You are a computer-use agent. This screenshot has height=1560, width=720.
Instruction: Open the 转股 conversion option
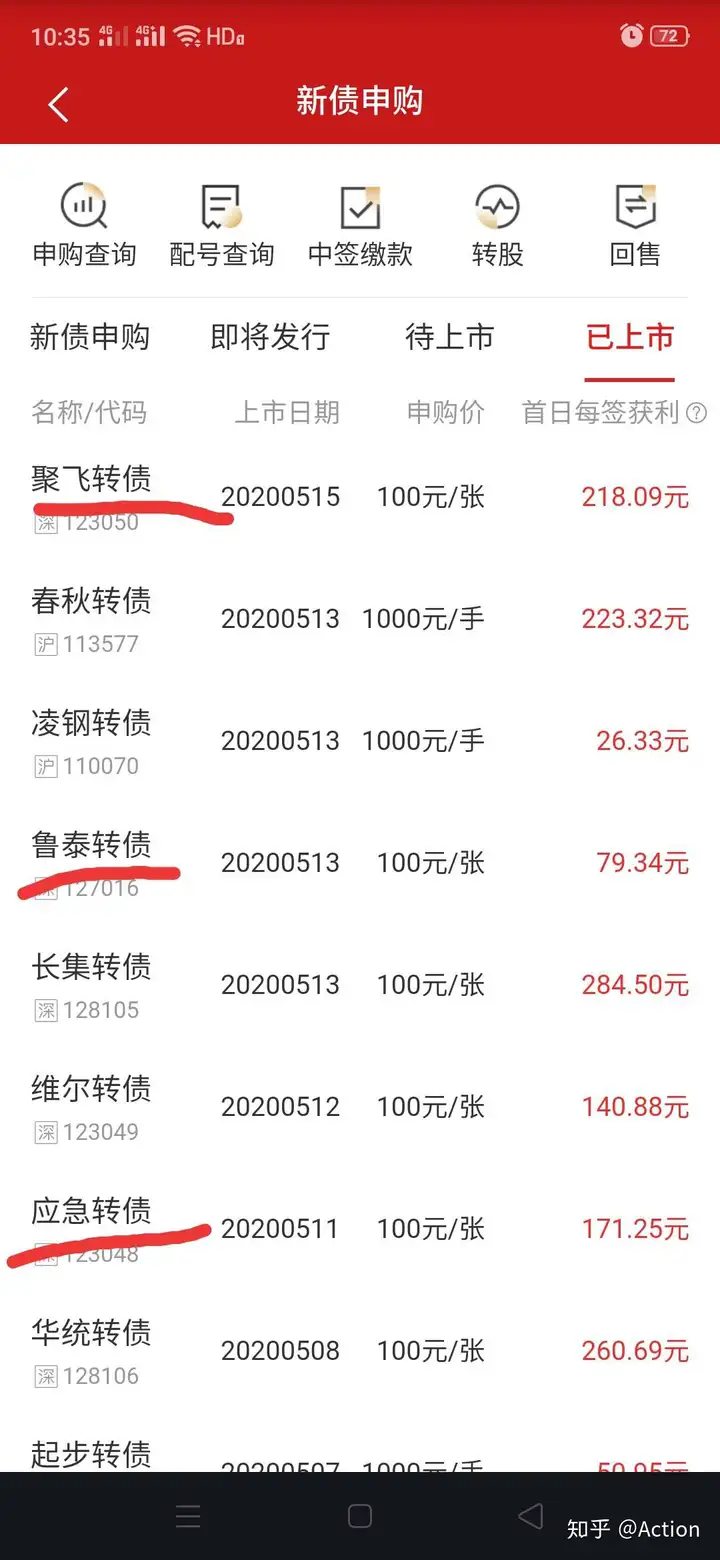point(498,226)
